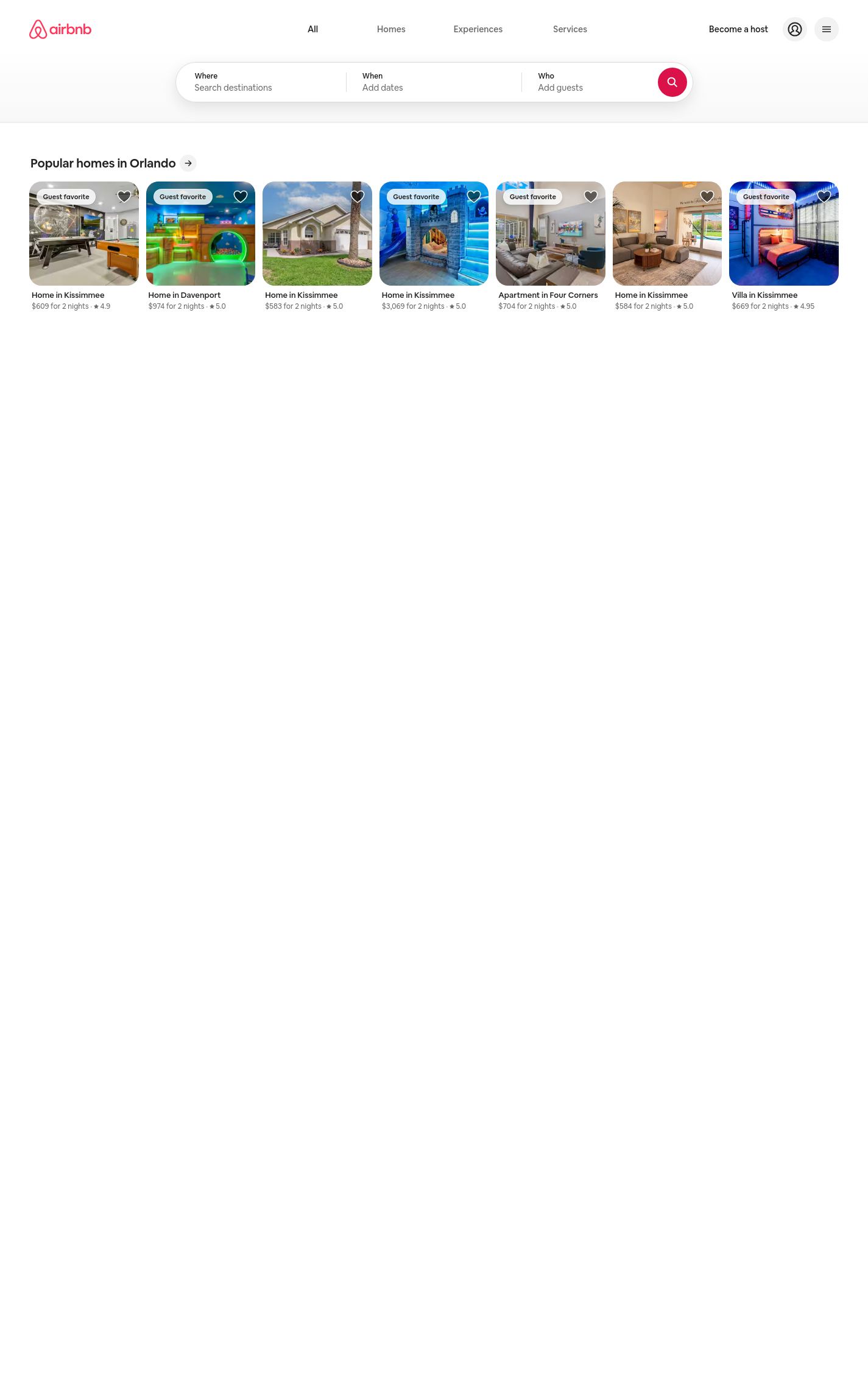Heart the $584 Home in Kissimmee
868x1382 pixels.
click(x=707, y=197)
